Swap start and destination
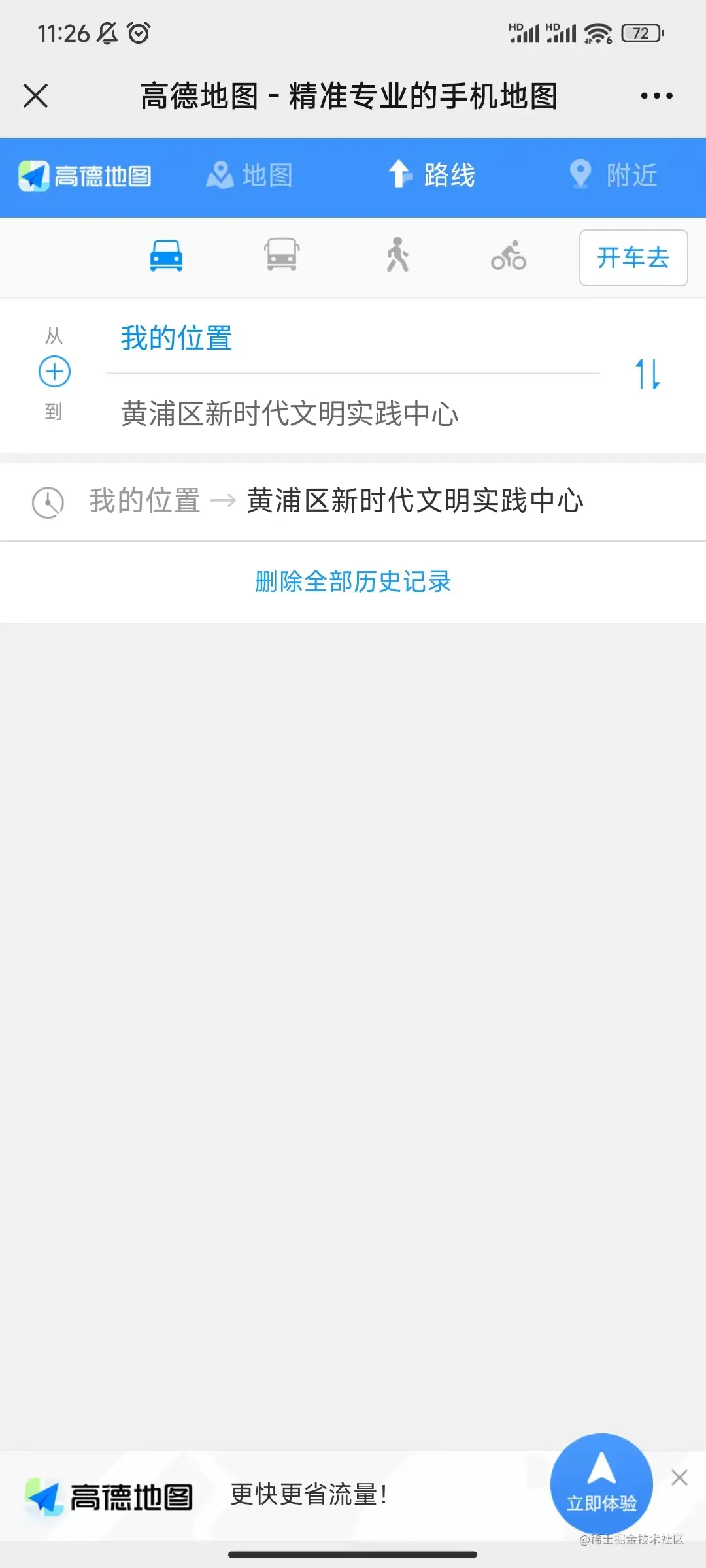 tap(648, 375)
